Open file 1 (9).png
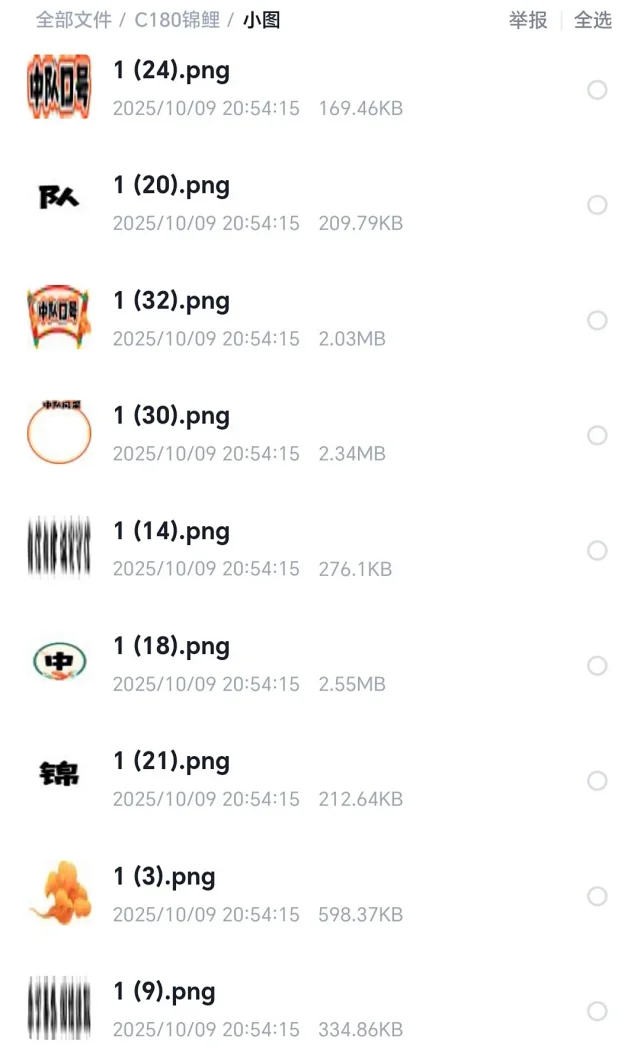The height and width of the screenshot is (1054, 640). [164, 992]
